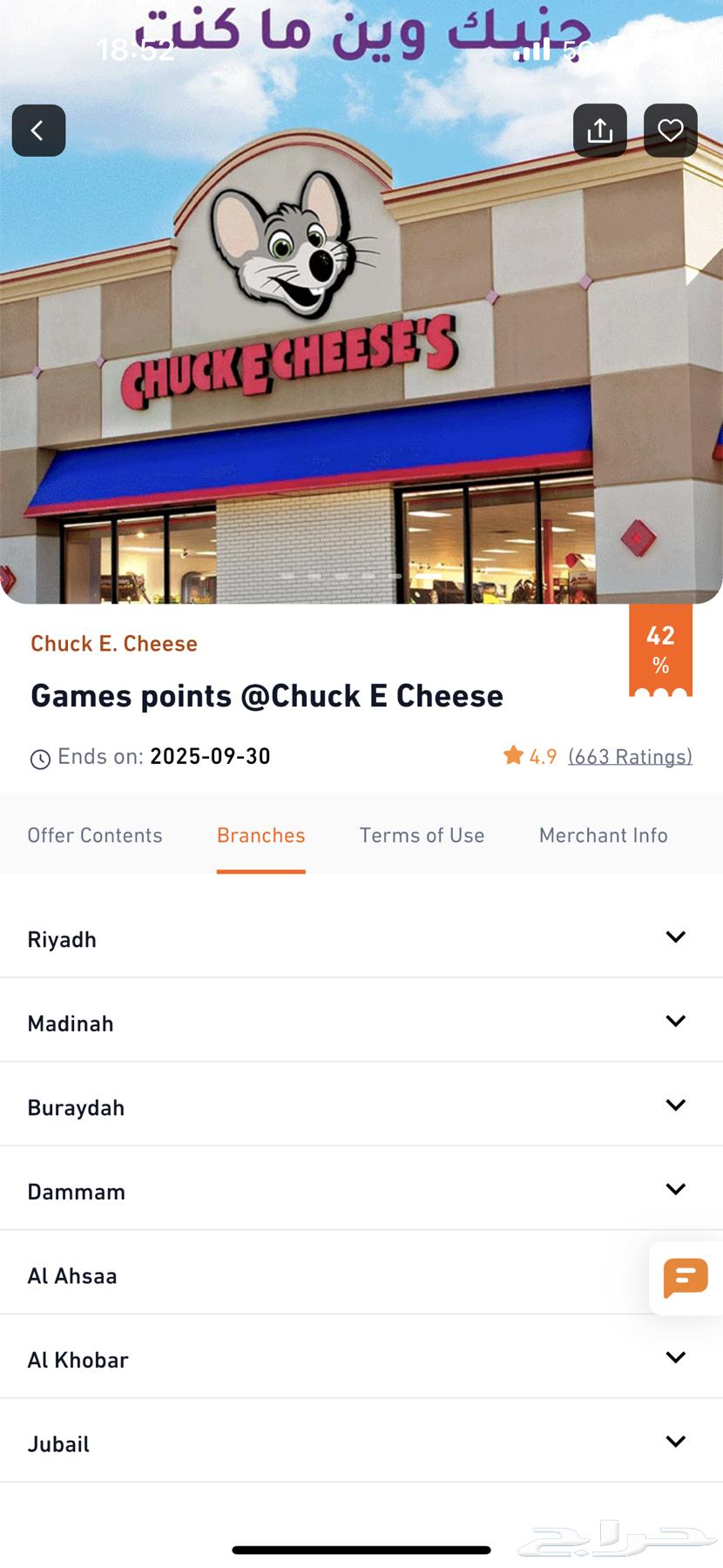This screenshot has width=723, height=1568.
Task: Open the 663 Ratings link
Action: pos(630,756)
